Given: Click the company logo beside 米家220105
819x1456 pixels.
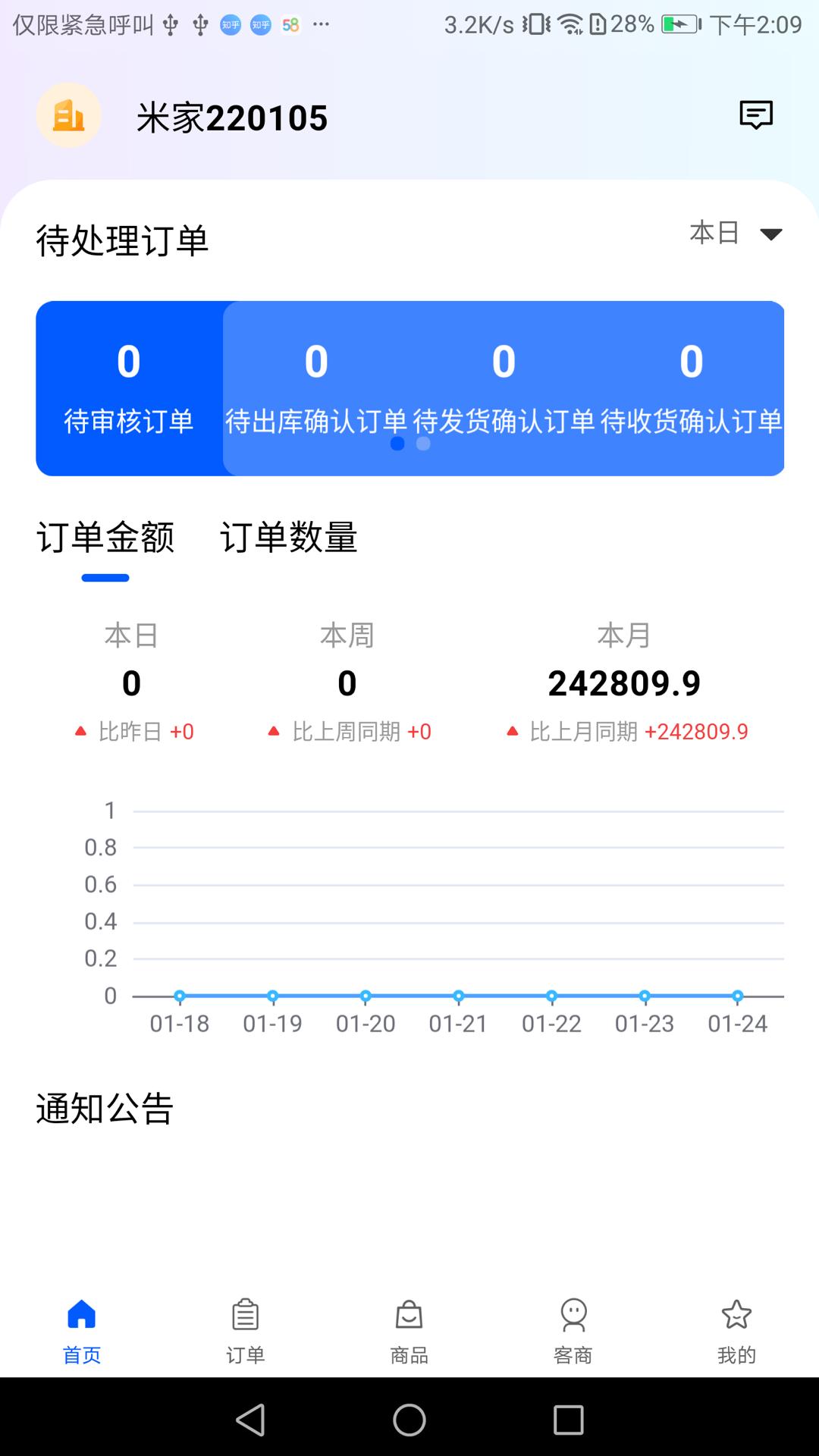Looking at the screenshot, I should point(67,115).
